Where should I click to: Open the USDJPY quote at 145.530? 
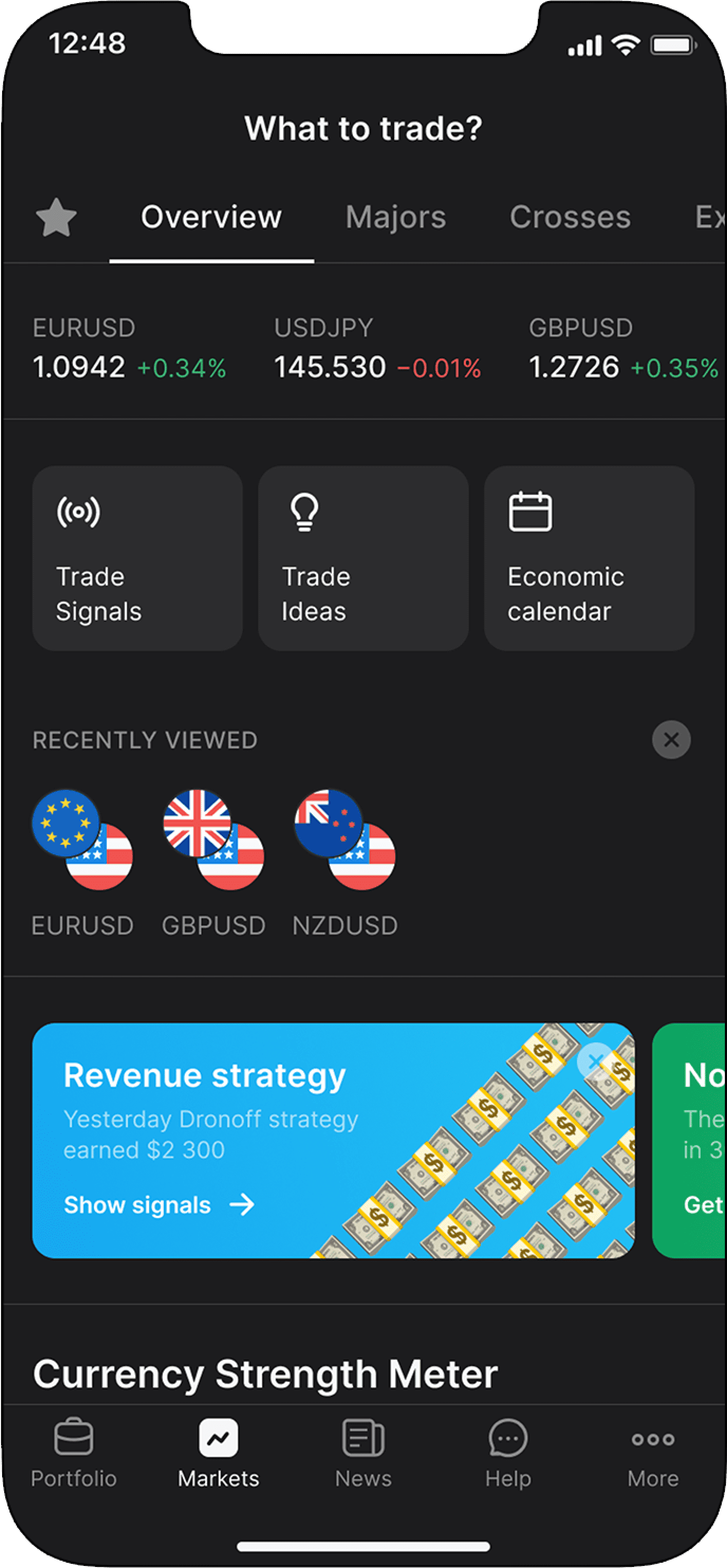pos(377,349)
